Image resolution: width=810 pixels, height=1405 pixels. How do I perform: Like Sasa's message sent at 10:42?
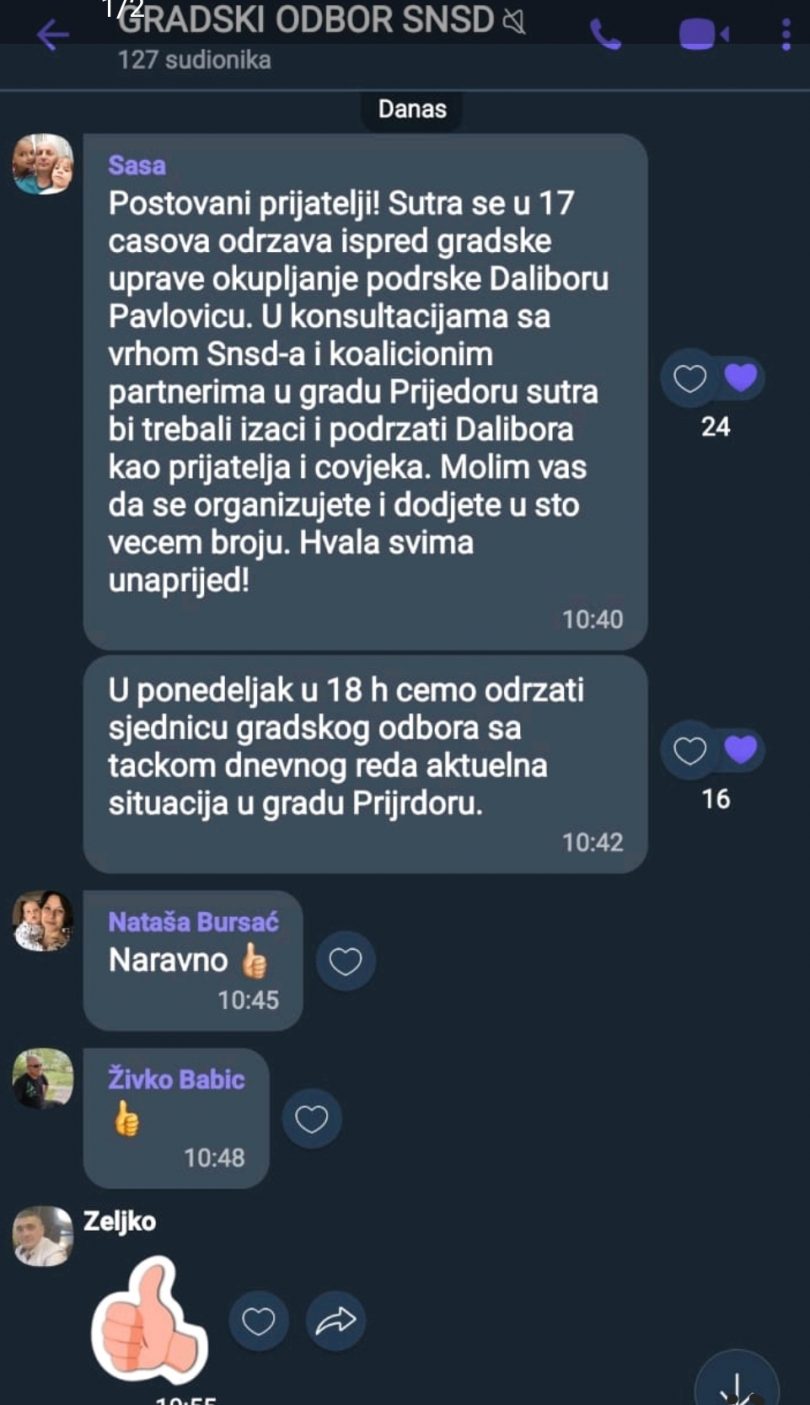coord(690,751)
